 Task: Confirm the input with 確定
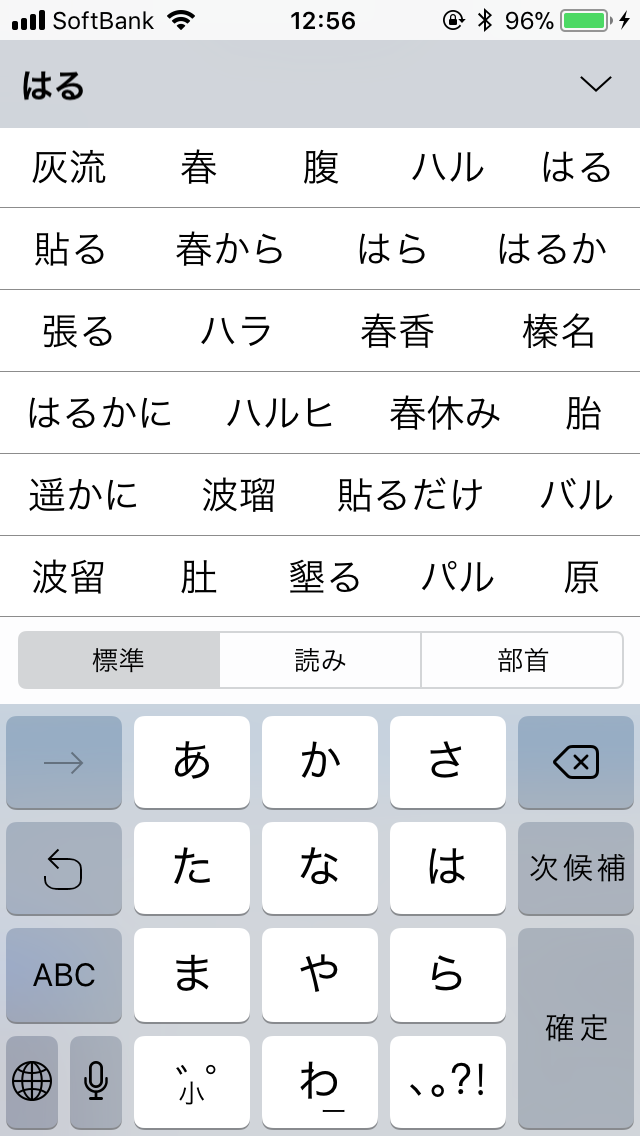tap(576, 1027)
